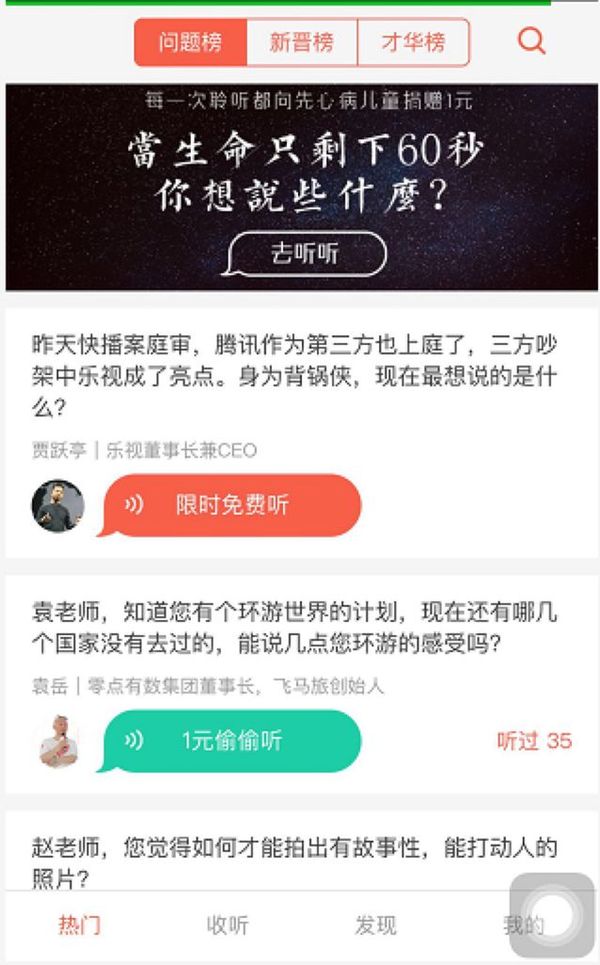Go to the 热门 tab
600x965 pixels.
point(79,925)
